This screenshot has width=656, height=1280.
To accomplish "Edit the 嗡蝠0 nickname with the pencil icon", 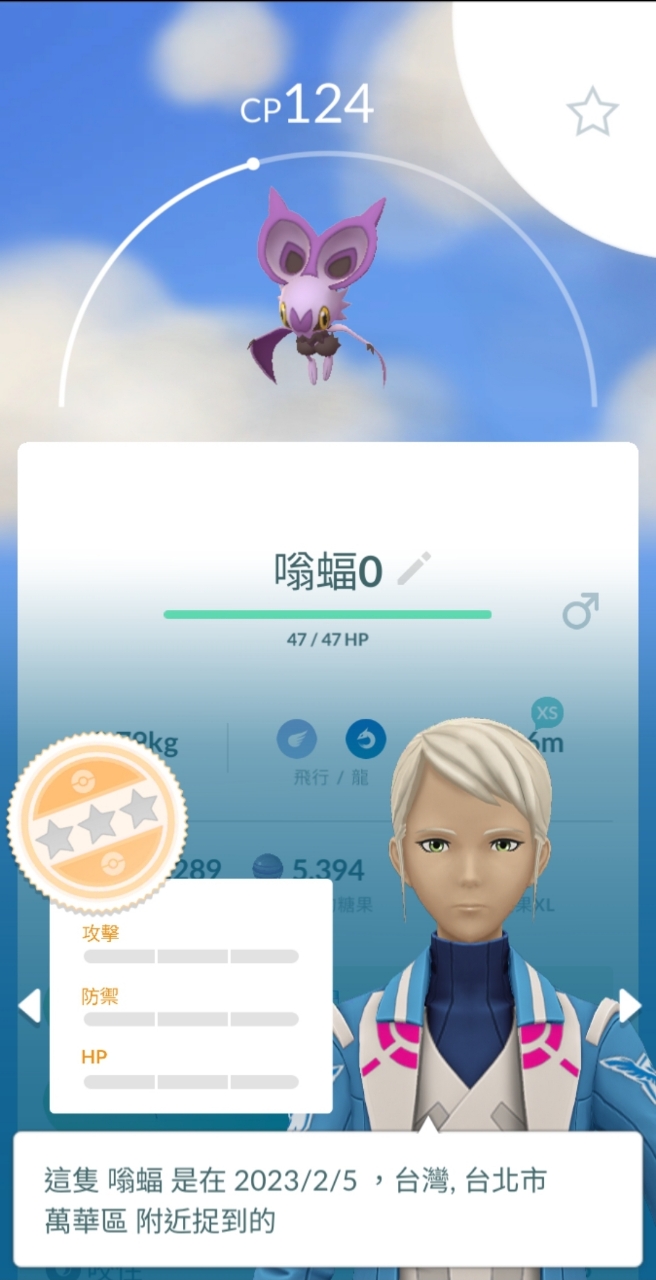I will 413,570.
